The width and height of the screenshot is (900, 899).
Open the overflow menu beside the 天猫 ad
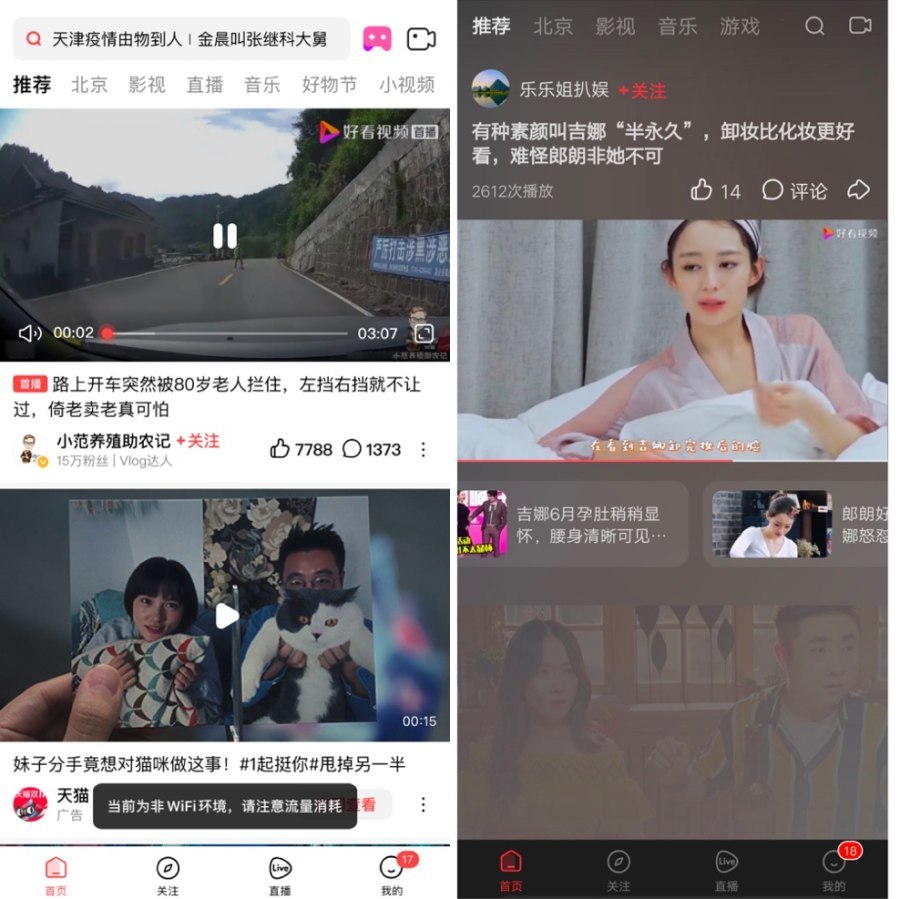pyautogui.click(x=423, y=804)
